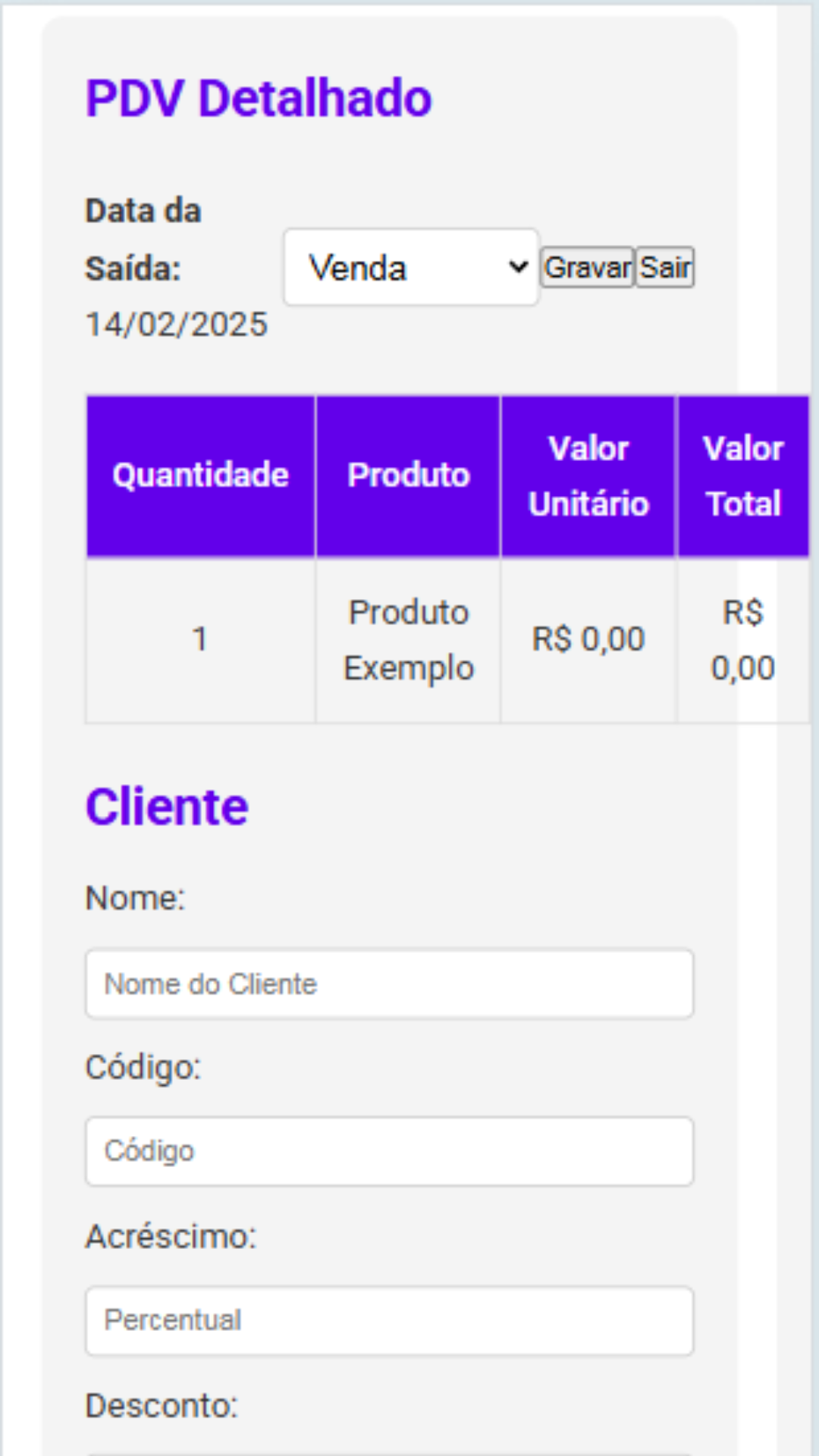Click the quantity value 1 in table

coord(199,639)
